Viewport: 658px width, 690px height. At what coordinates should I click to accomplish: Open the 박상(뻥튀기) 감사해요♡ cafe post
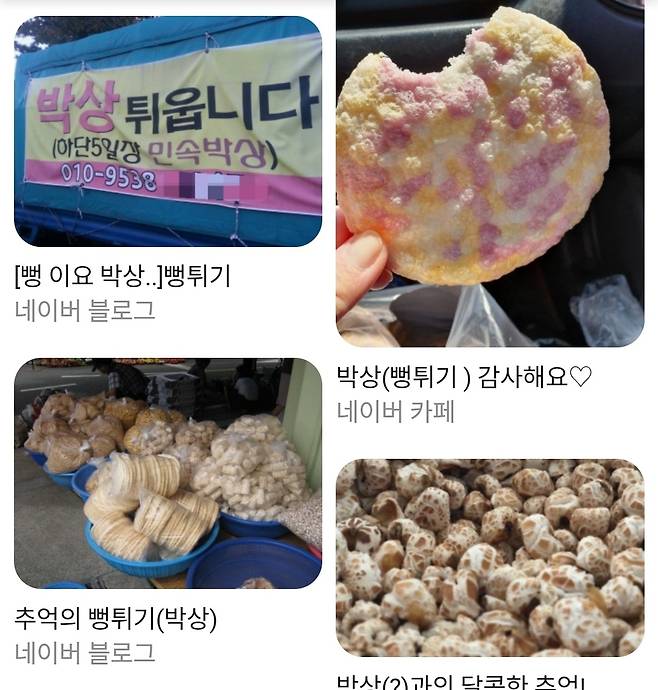click(464, 377)
